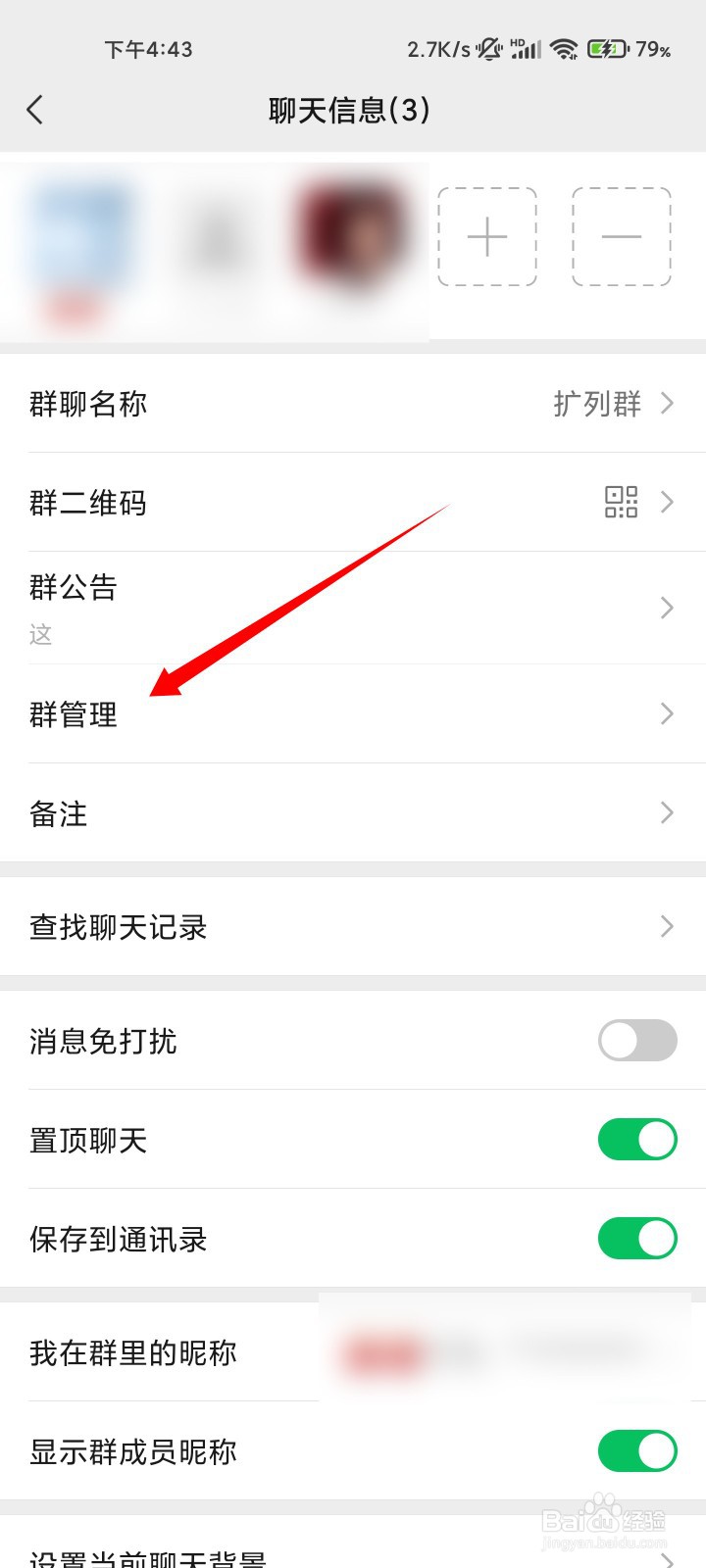Viewport: 706px width, 1568px height.
Task: Open 我在群里的昵称 nickname editor
Action: tap(353, 1353)
